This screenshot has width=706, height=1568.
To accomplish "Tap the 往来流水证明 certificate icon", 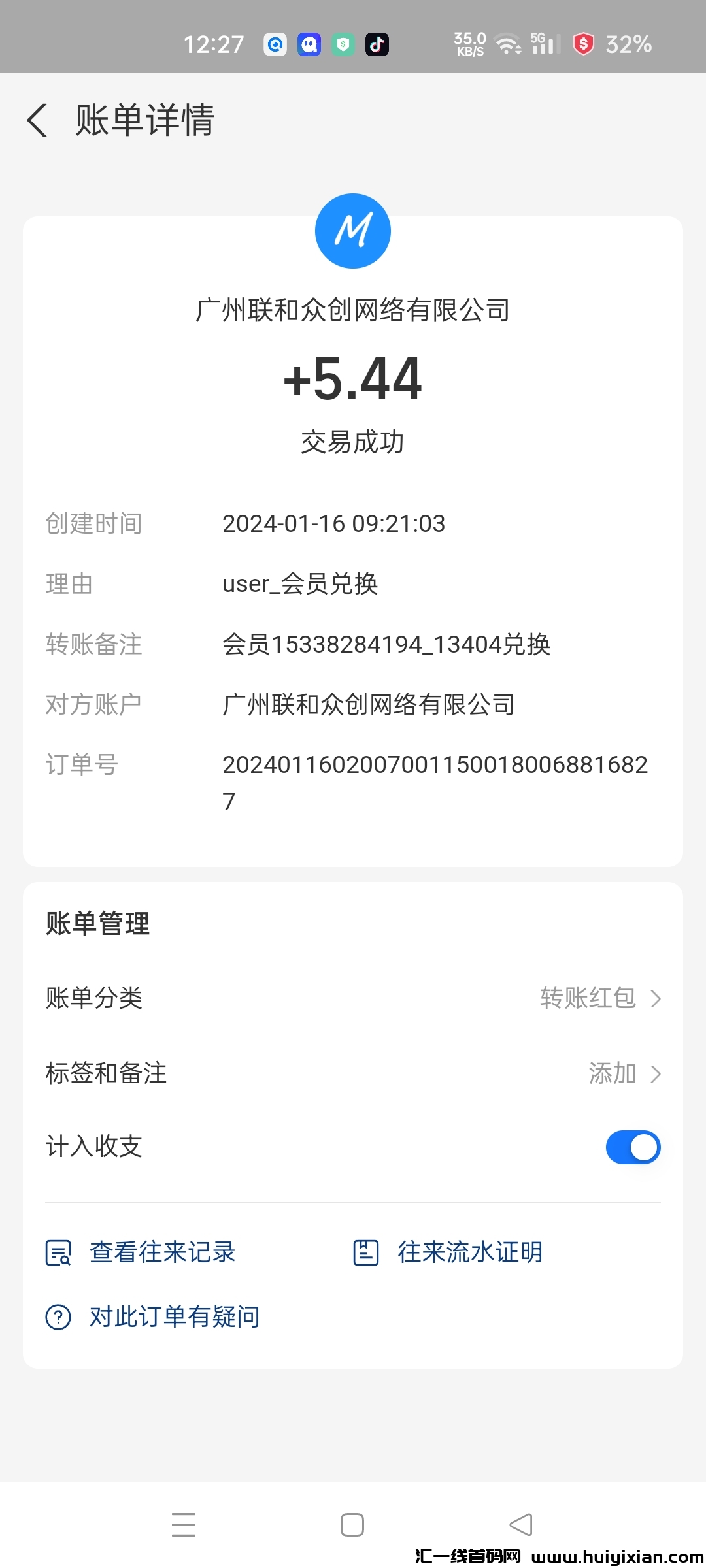I will pyautogui.click(x=365, y=1251).
